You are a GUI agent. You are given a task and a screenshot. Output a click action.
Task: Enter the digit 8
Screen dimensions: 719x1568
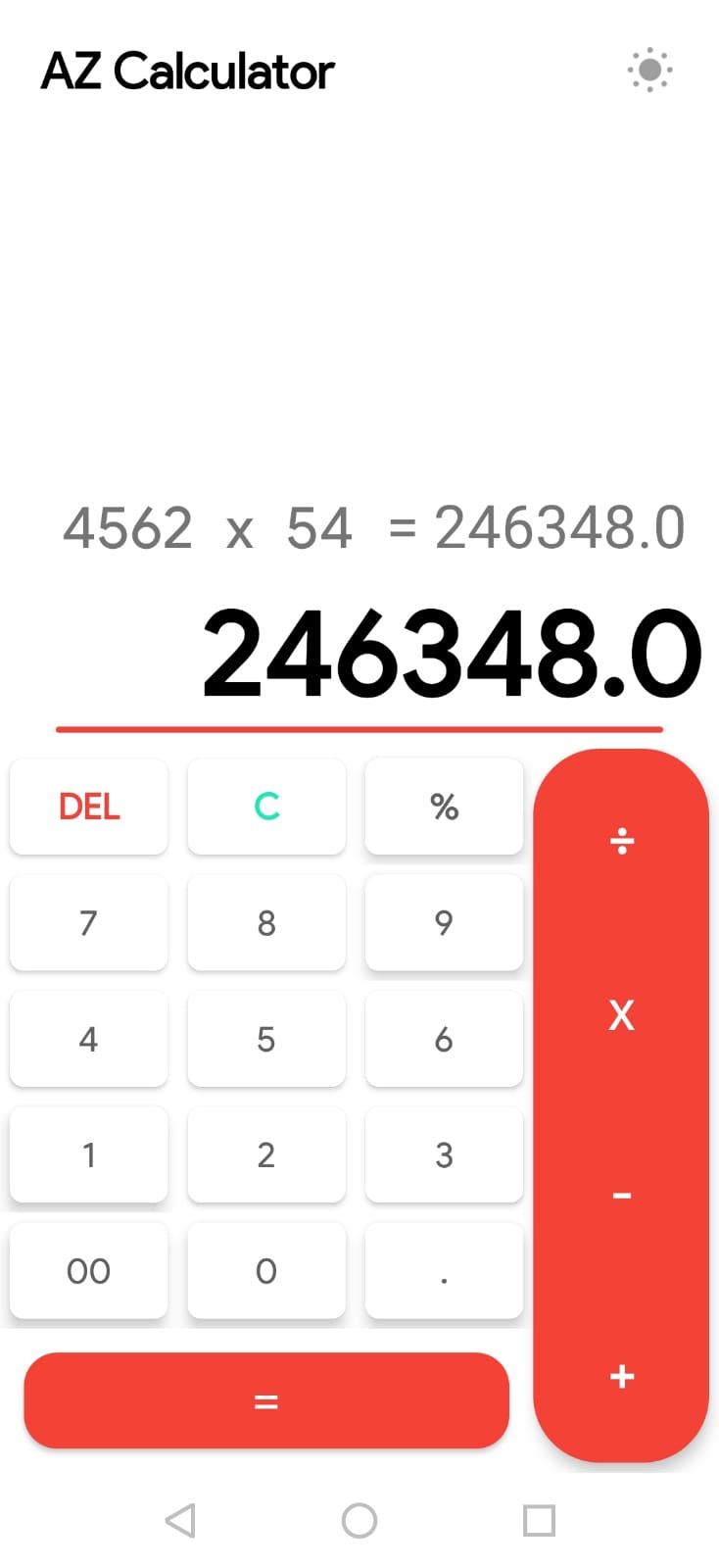click(x=266, y=922)
